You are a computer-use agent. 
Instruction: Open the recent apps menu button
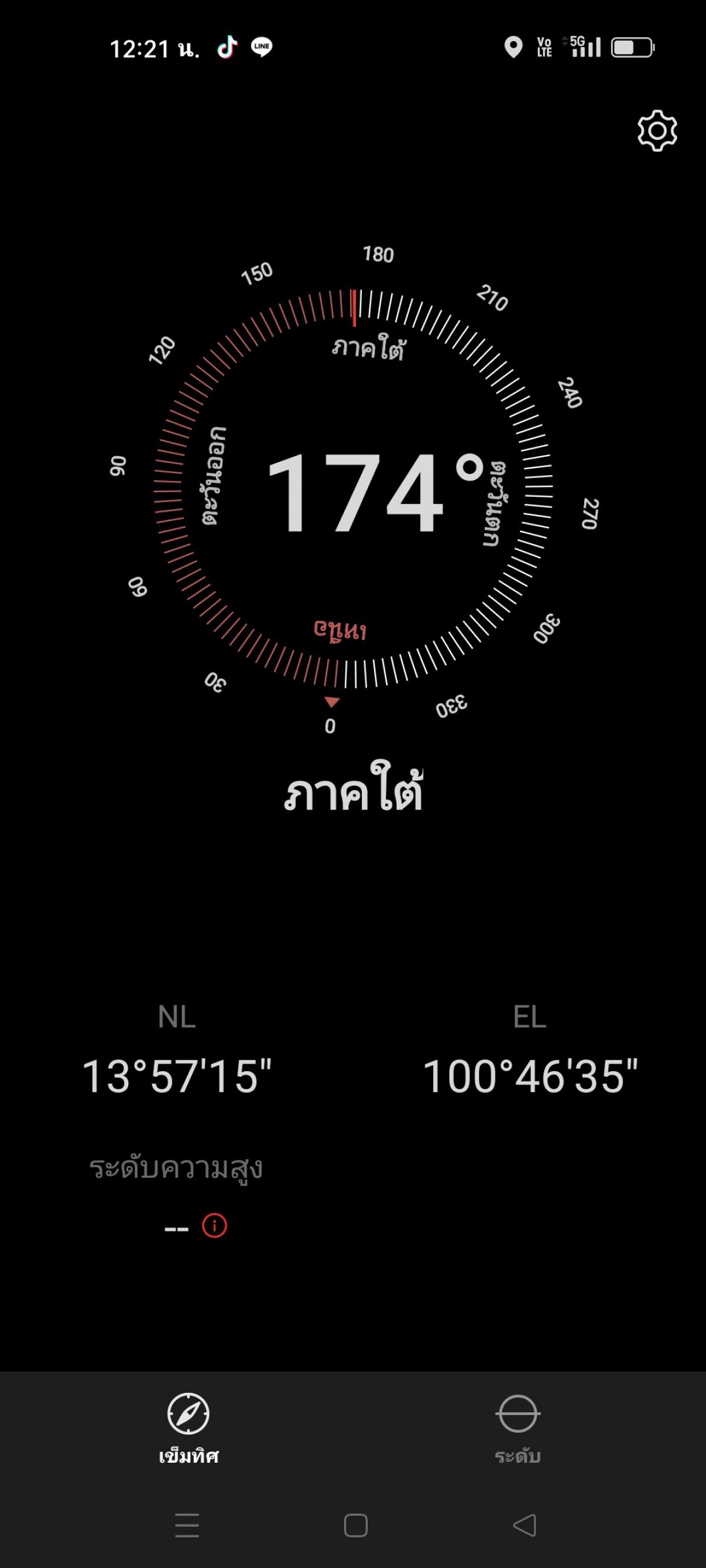click(187, 1526)
